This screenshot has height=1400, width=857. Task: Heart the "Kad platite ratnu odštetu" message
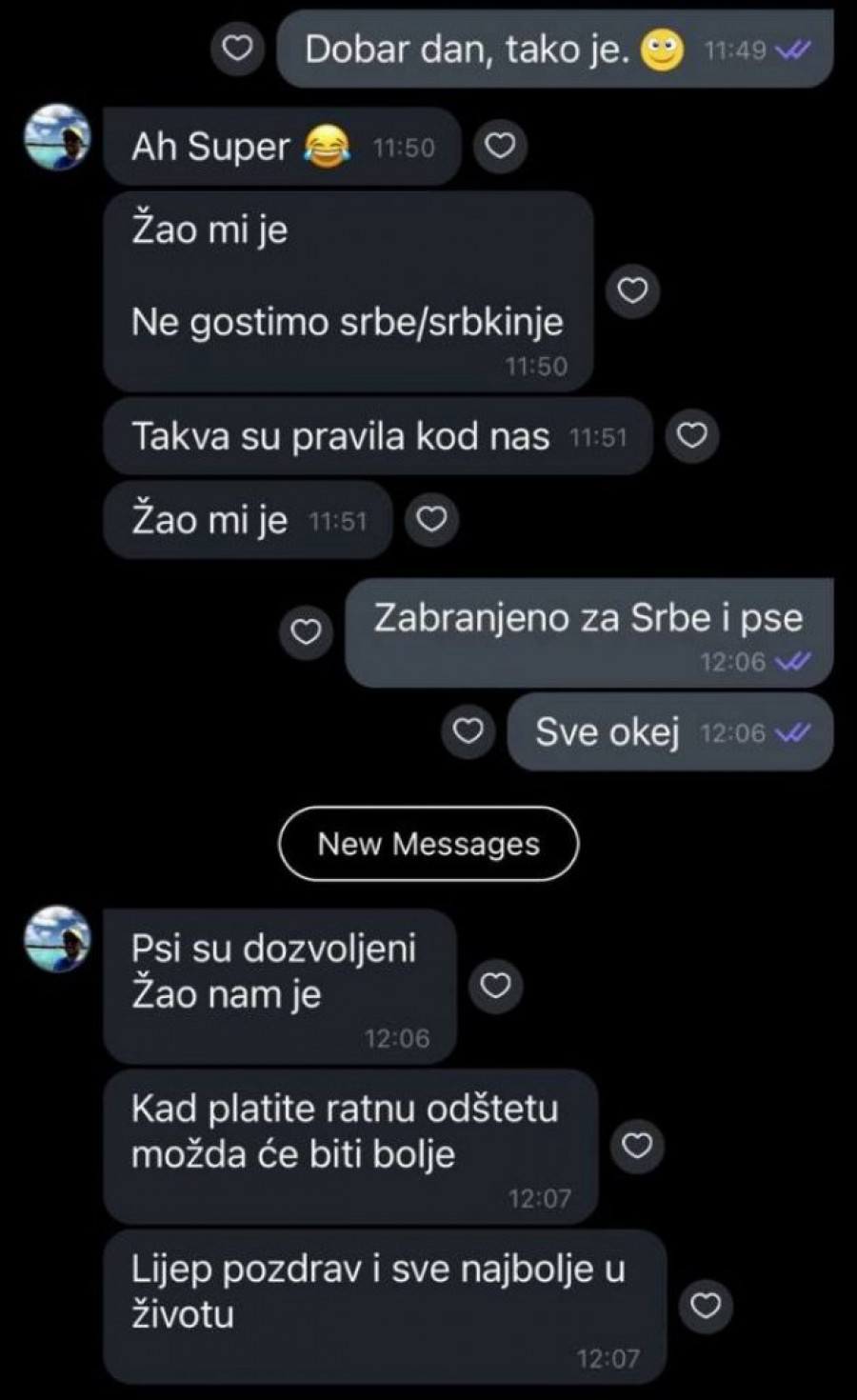point(637,1145)
